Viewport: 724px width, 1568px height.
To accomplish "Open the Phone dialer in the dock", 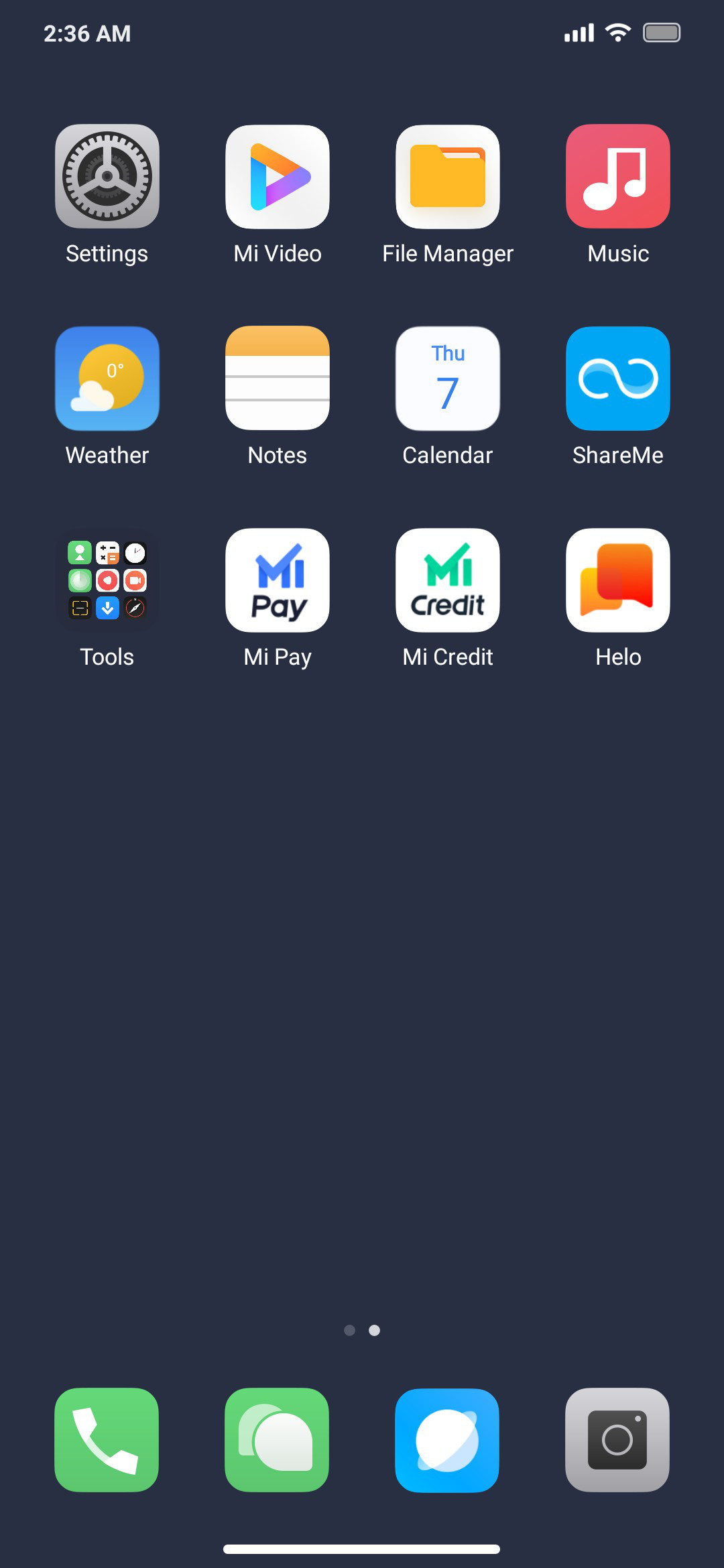I will click(107, 1440).
